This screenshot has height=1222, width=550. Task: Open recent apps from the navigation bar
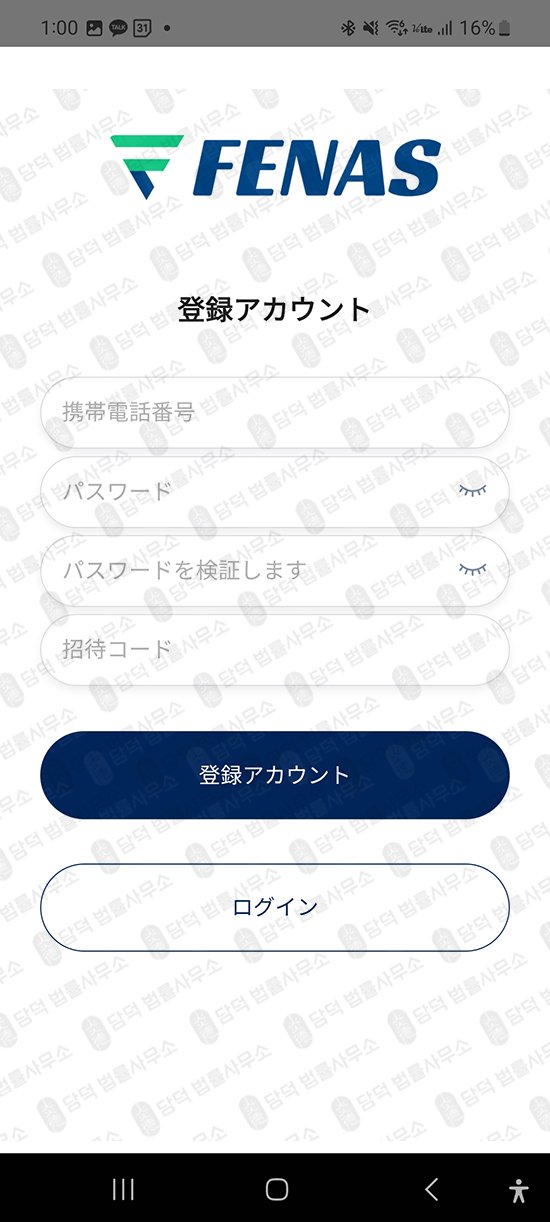pyautogui.click(x=123, y=1189)
